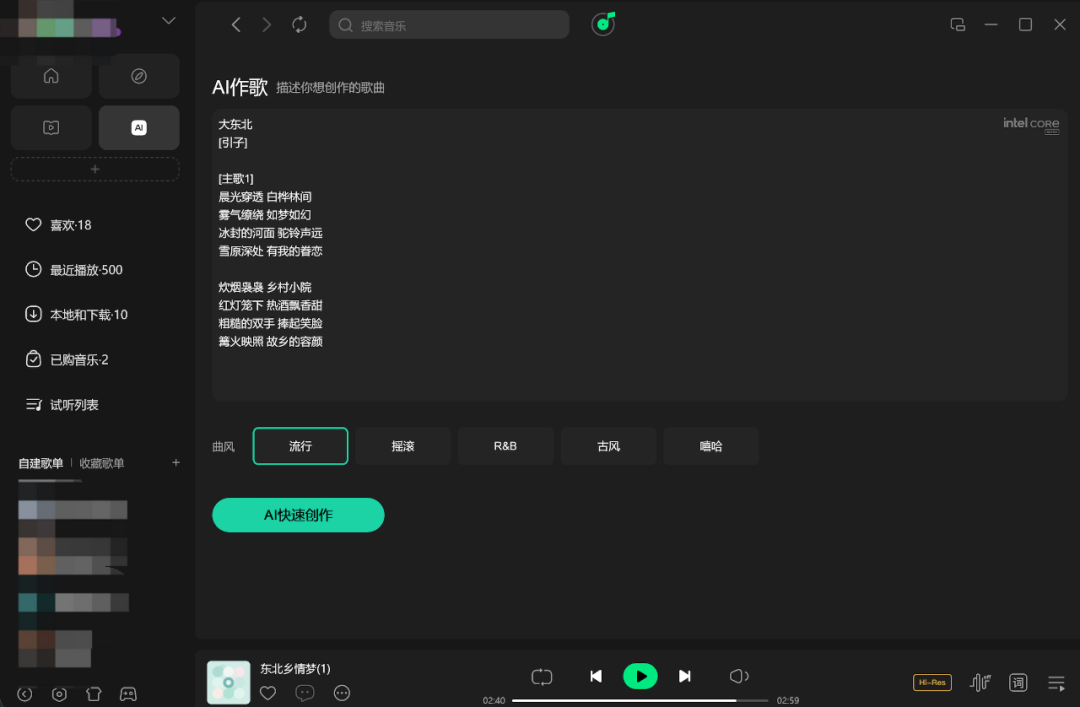This screenshot has width=1080, height=707.
Task: Go back to the previous page
Action: pyautogui.click(x=236, y=25)
